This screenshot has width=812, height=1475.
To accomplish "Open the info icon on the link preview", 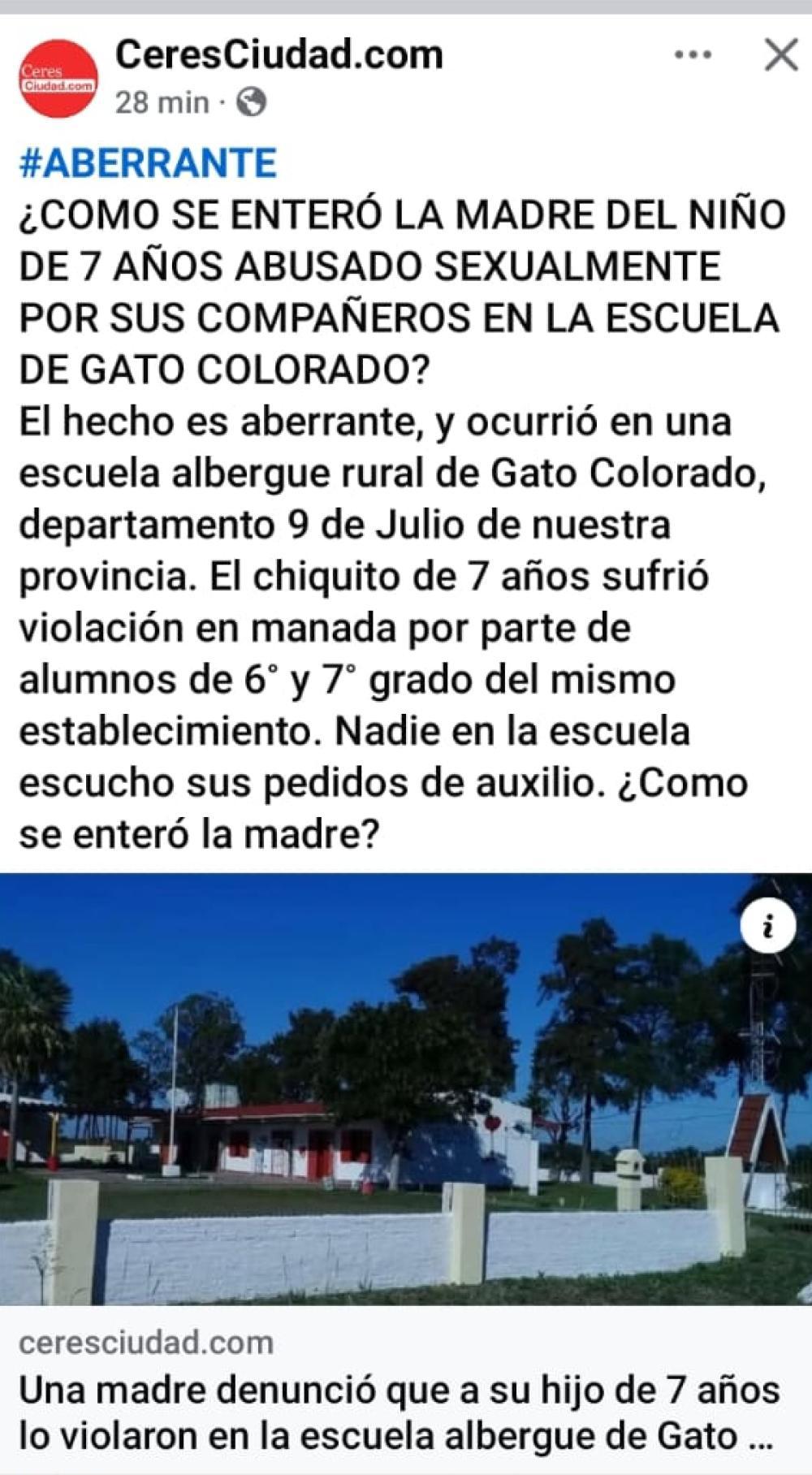I will pos(767,925).
